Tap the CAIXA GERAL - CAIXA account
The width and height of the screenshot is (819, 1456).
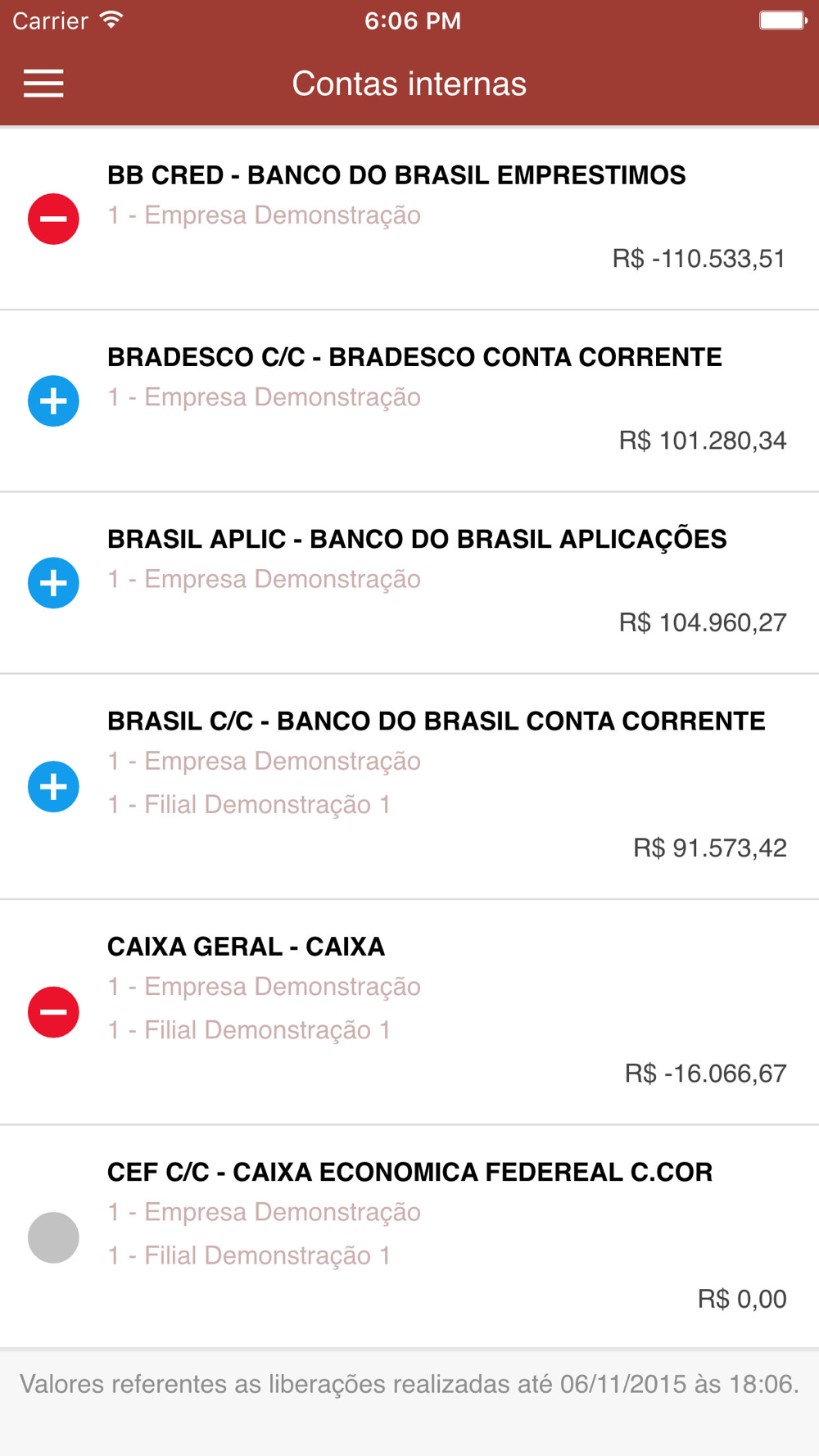[x=409, y=1012]
